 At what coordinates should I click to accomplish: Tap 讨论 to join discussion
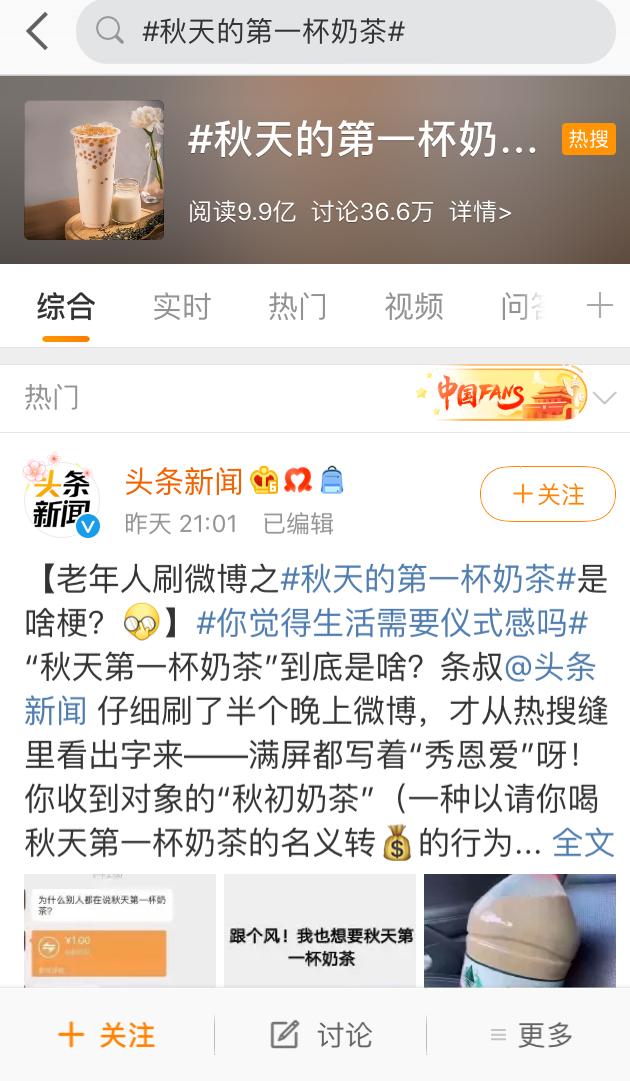tap(321, 1035)
